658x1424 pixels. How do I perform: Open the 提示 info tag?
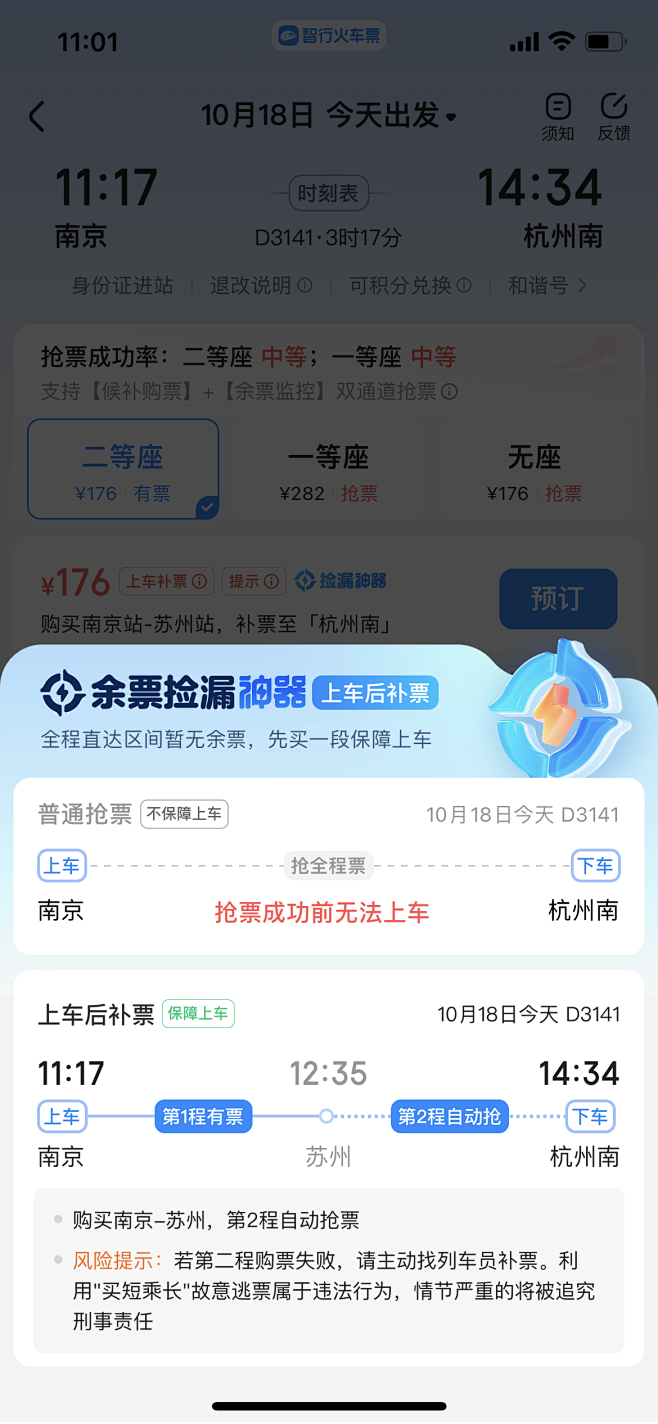tap(253, 581)
